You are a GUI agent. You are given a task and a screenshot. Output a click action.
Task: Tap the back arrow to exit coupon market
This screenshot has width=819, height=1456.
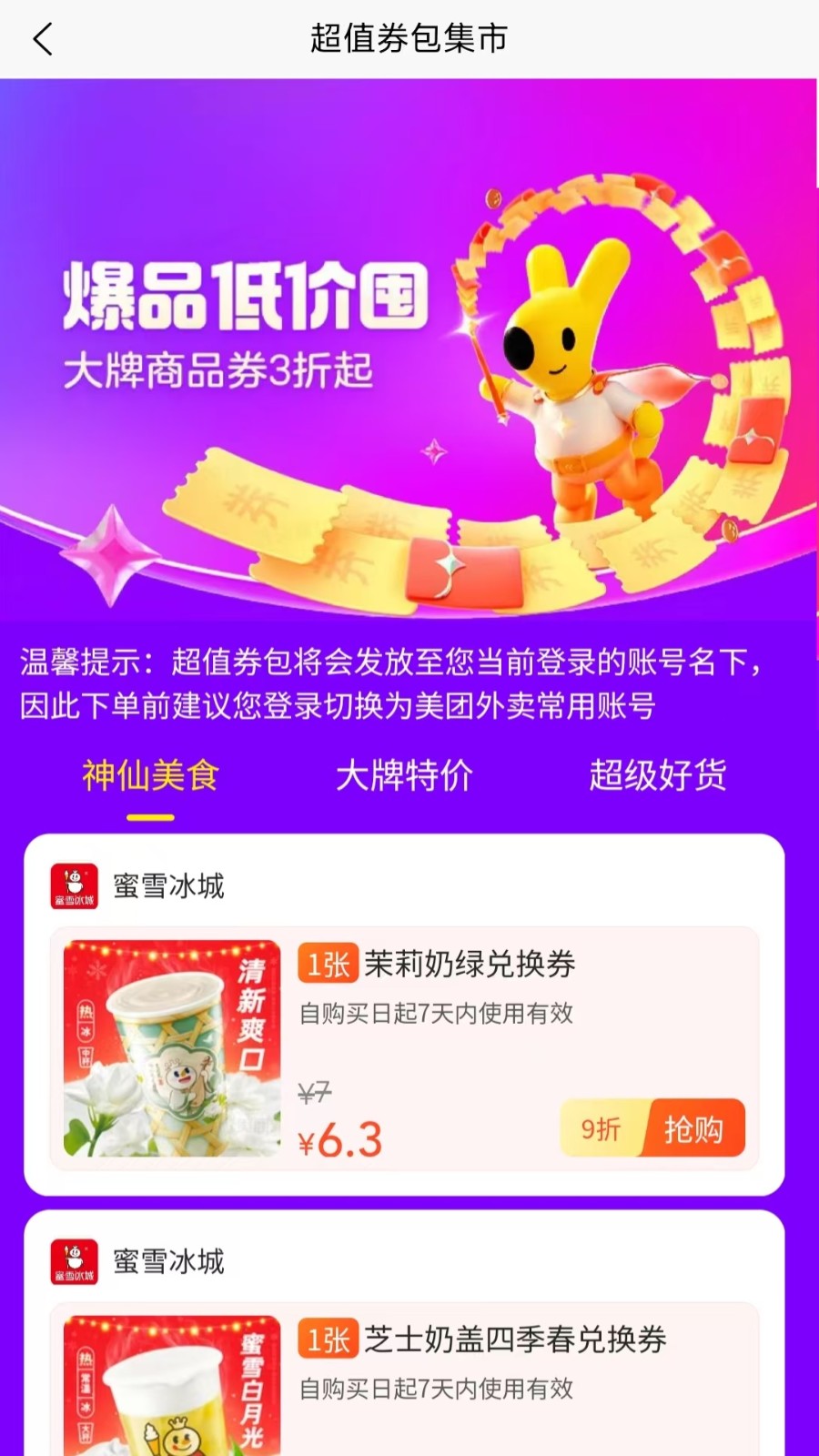pyautogui.click(x=41, y=40)
